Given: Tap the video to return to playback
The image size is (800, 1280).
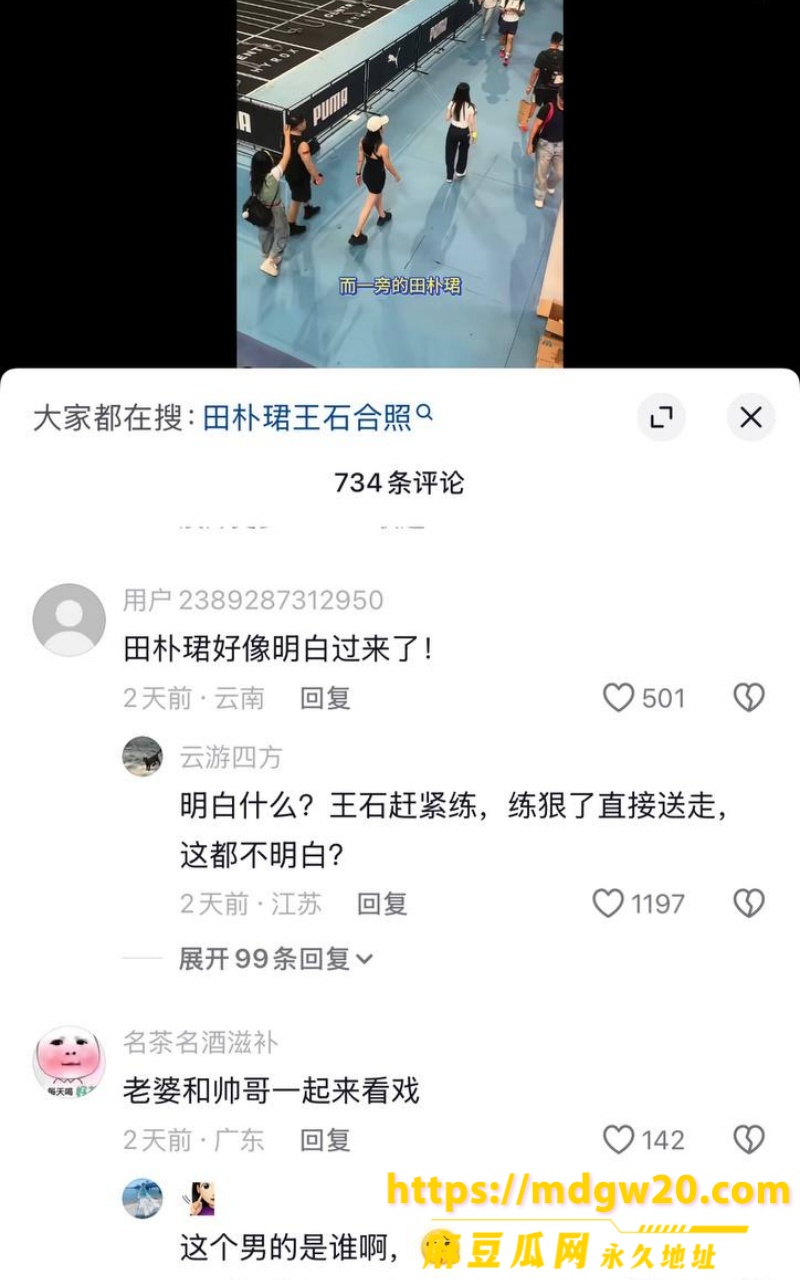Looking at the screenshot, I should click(400, 184).
